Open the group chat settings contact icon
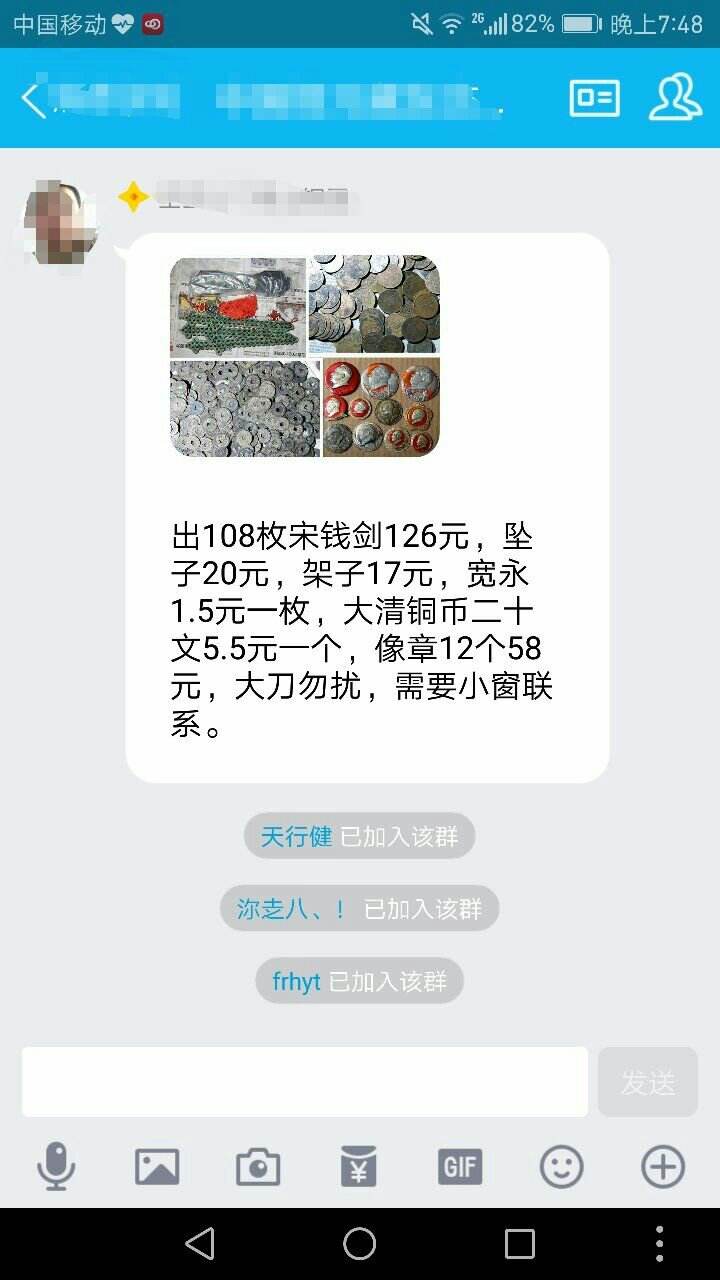The image size is (720, 1280). (x=676, y=99)
